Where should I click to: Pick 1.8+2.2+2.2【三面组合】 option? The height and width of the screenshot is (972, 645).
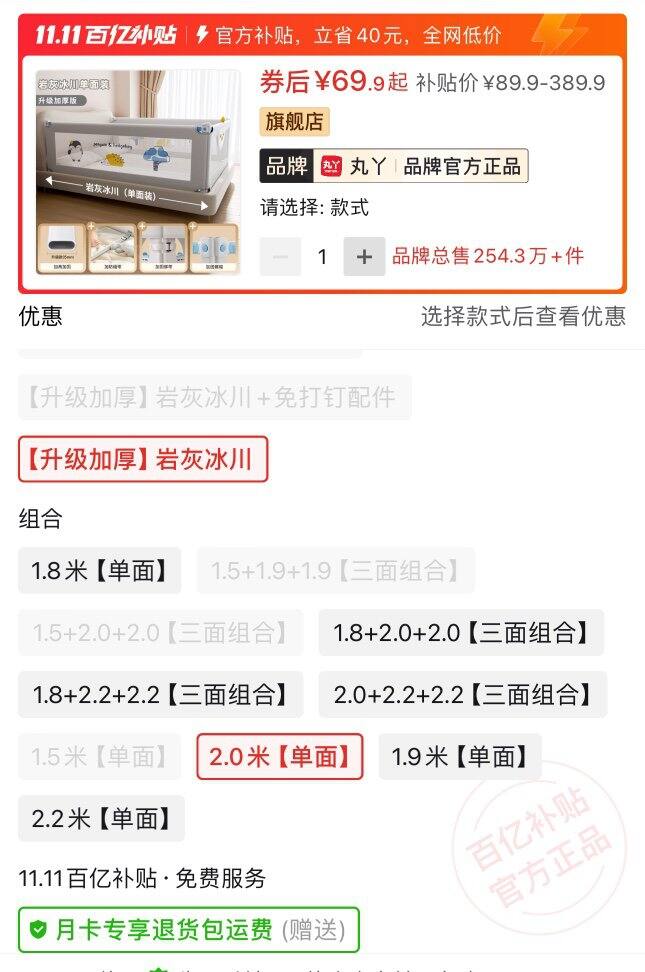(x=160, y=695)
